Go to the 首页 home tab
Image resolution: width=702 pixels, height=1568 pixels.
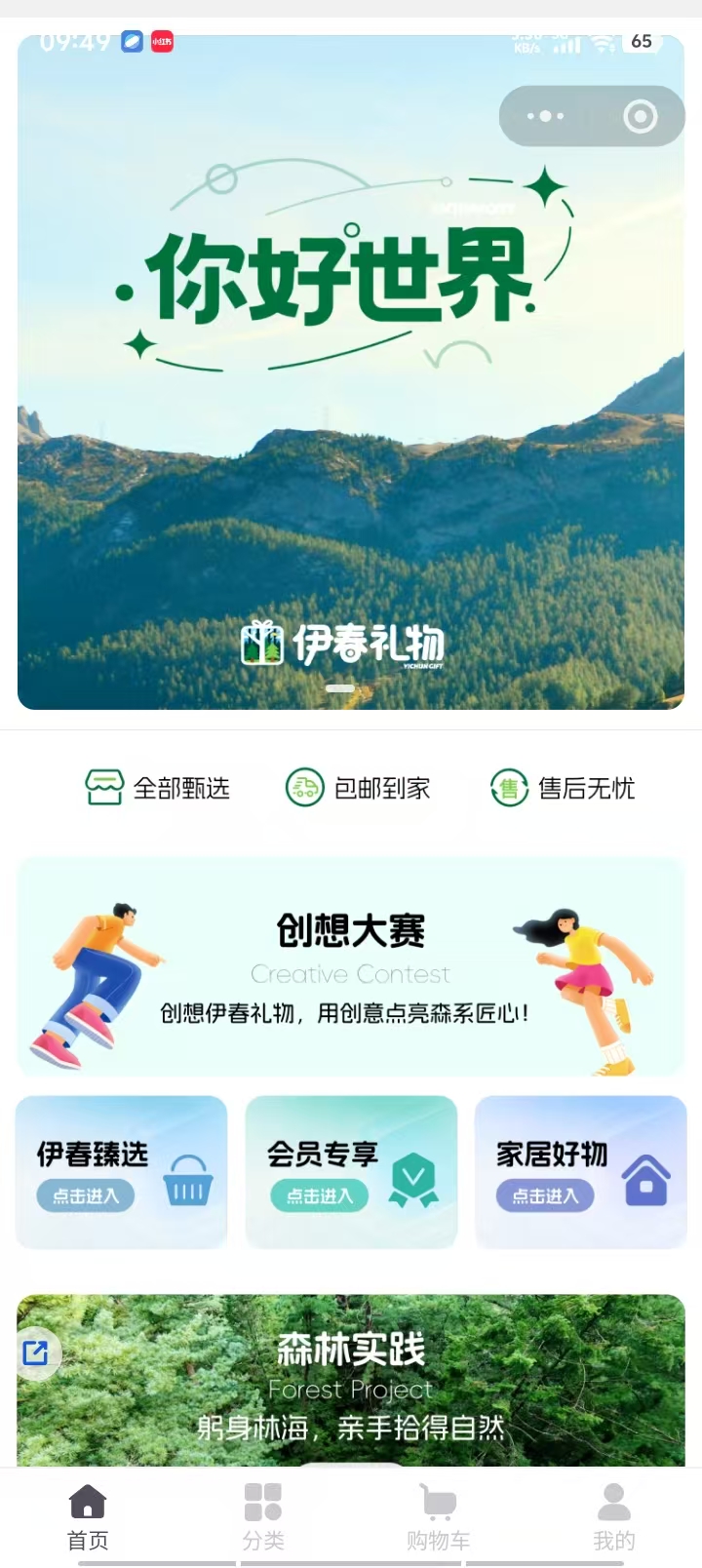point(88,1517)
